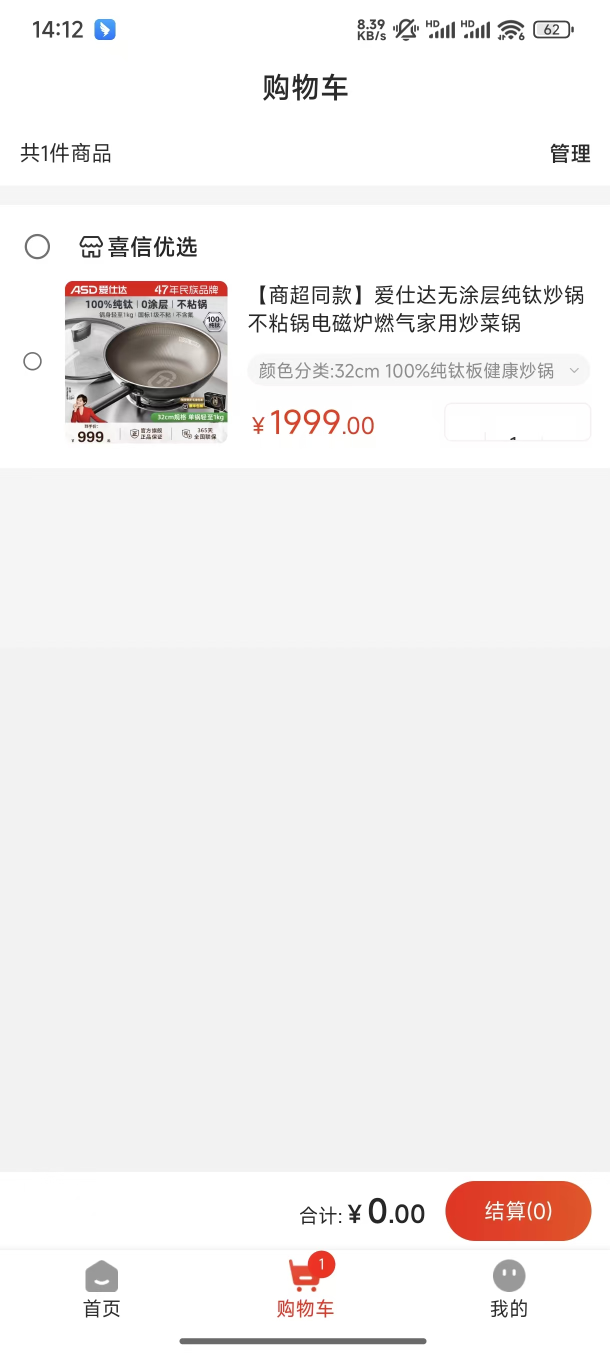Switch to the 购物车 tab

pyautogui.click(x=305, y=1289)
